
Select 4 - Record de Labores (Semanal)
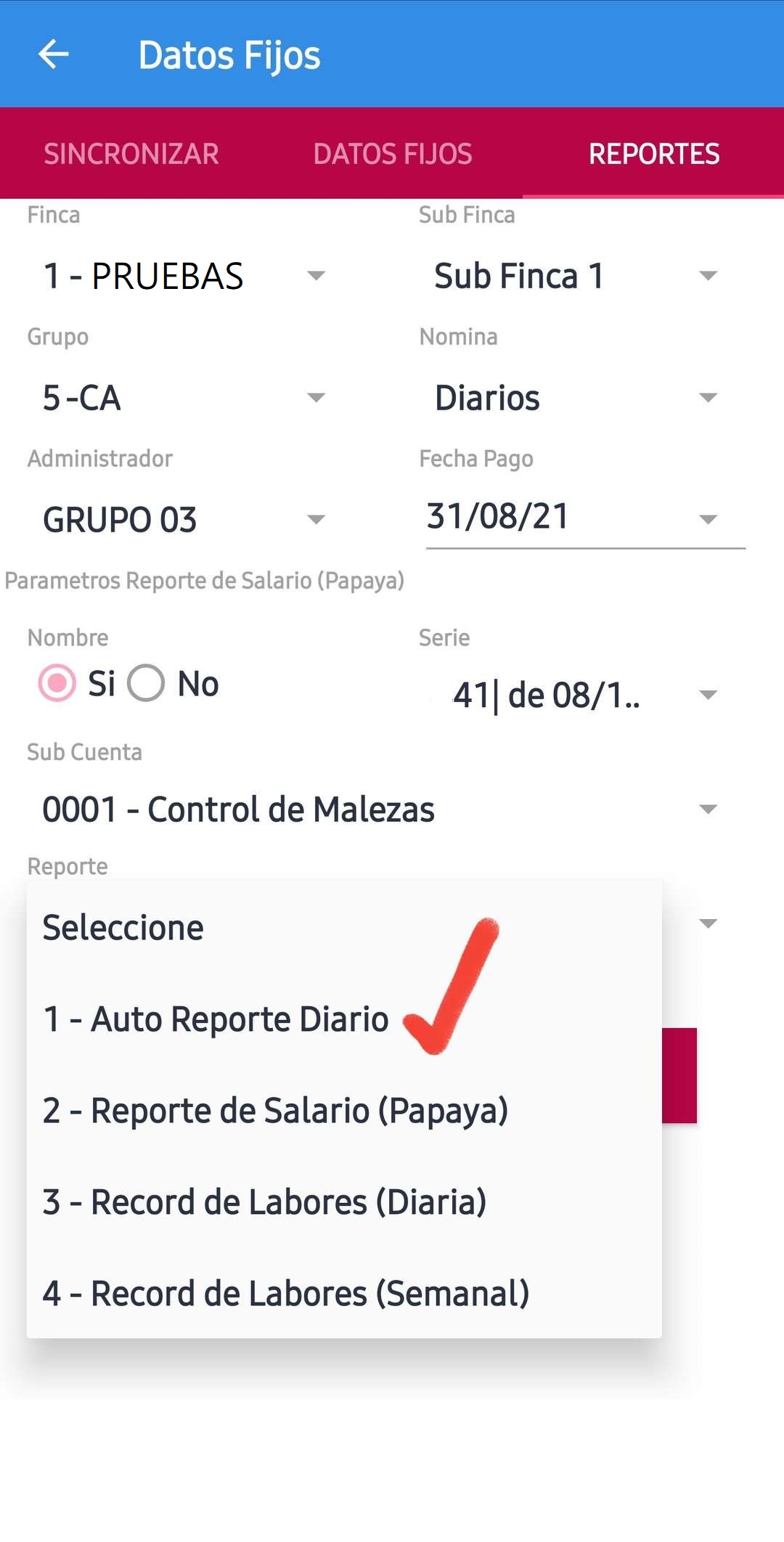(285, 1294)
